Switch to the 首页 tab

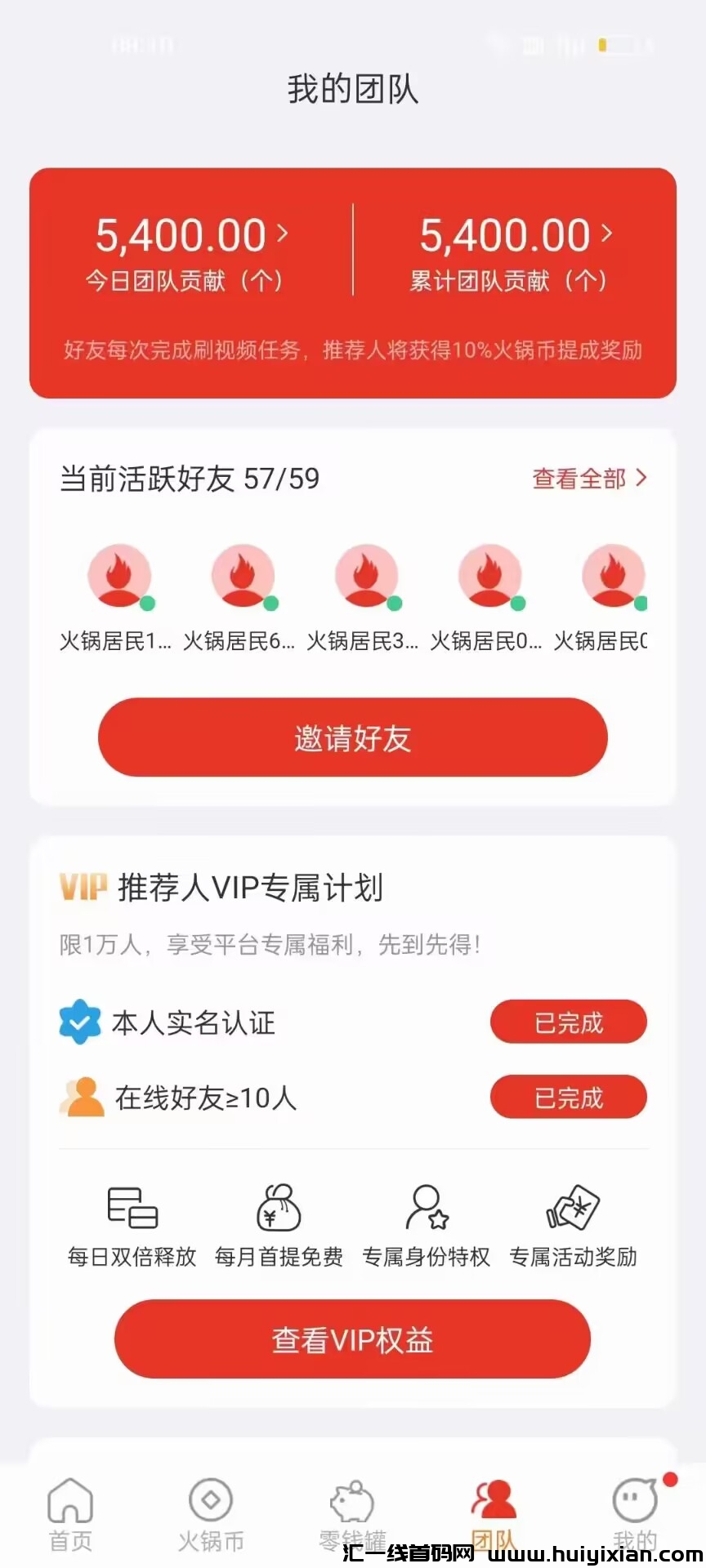(70, 1513)
